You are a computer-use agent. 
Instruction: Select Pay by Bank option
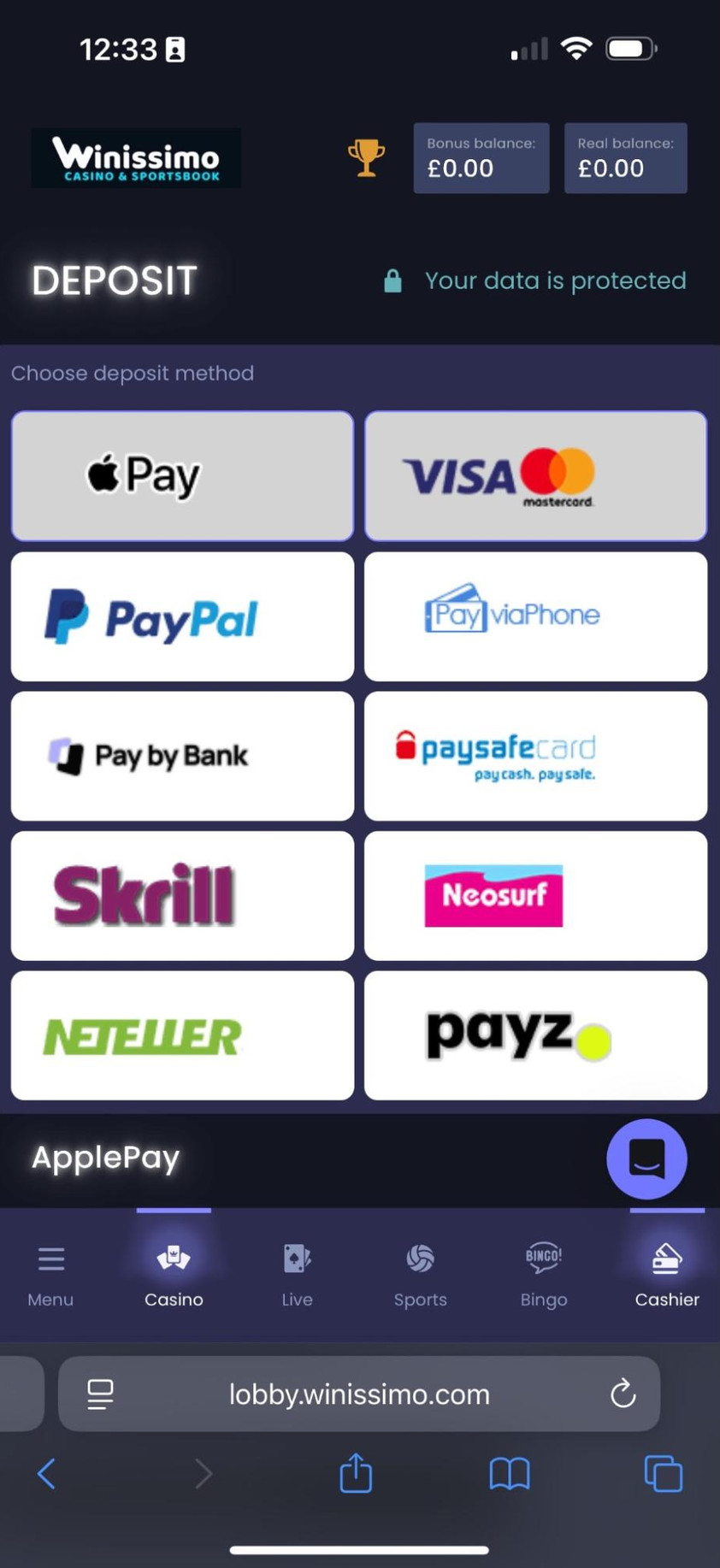click(x=182, y=756)
